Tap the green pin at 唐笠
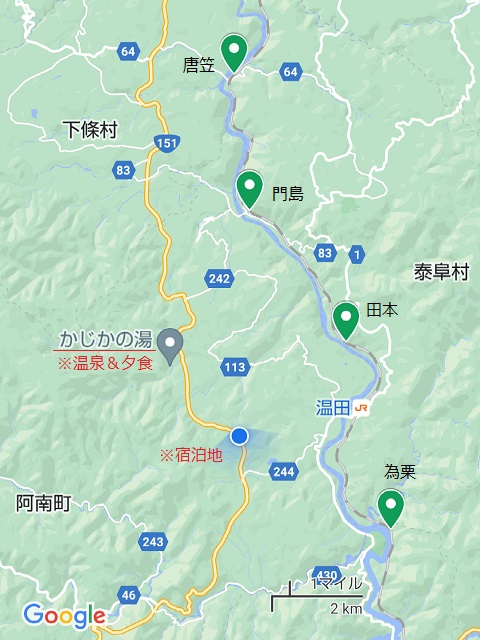Screen dimensions: 480x640 click(x=234, y=53)
